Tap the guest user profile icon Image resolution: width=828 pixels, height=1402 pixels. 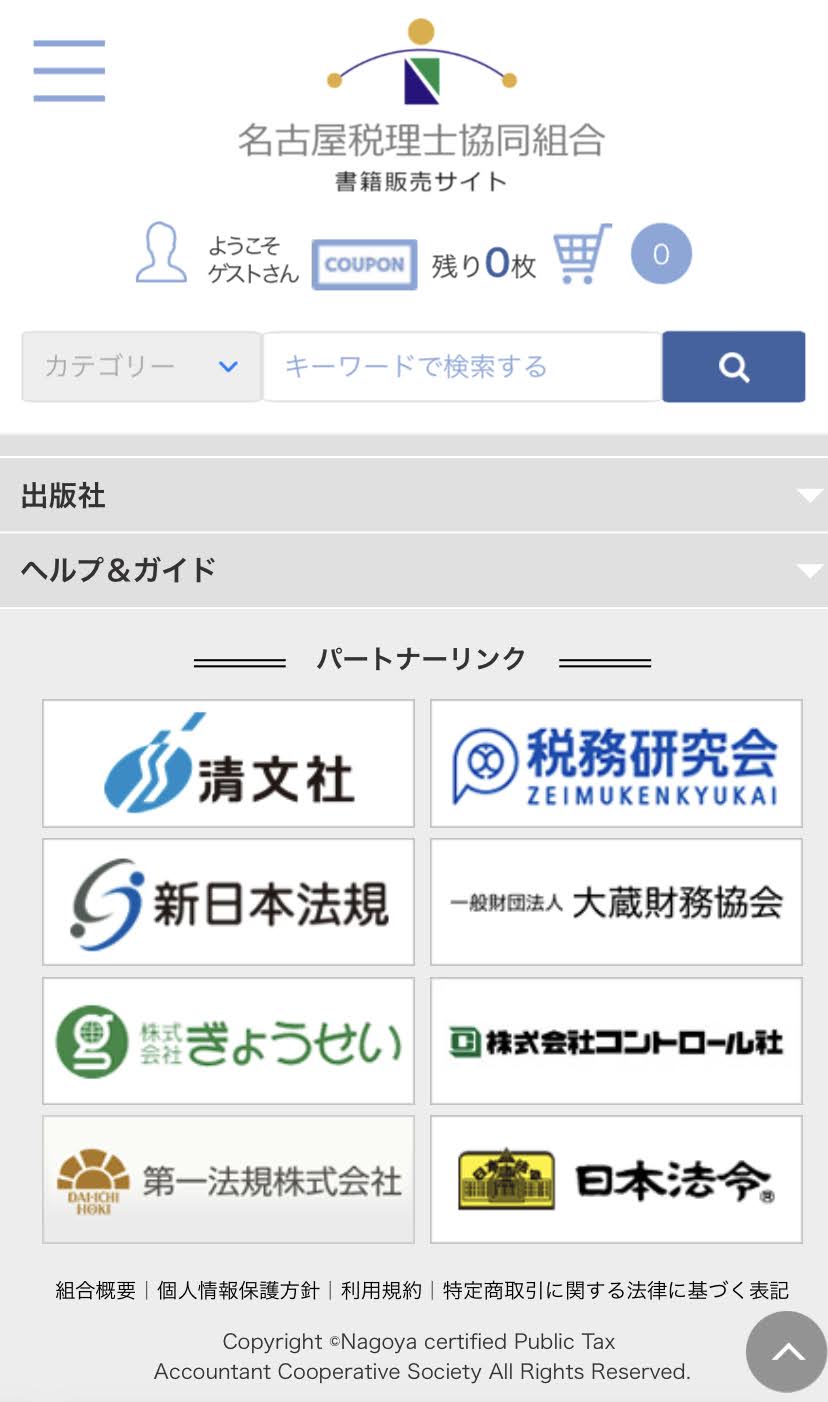(x=161, y=253)
